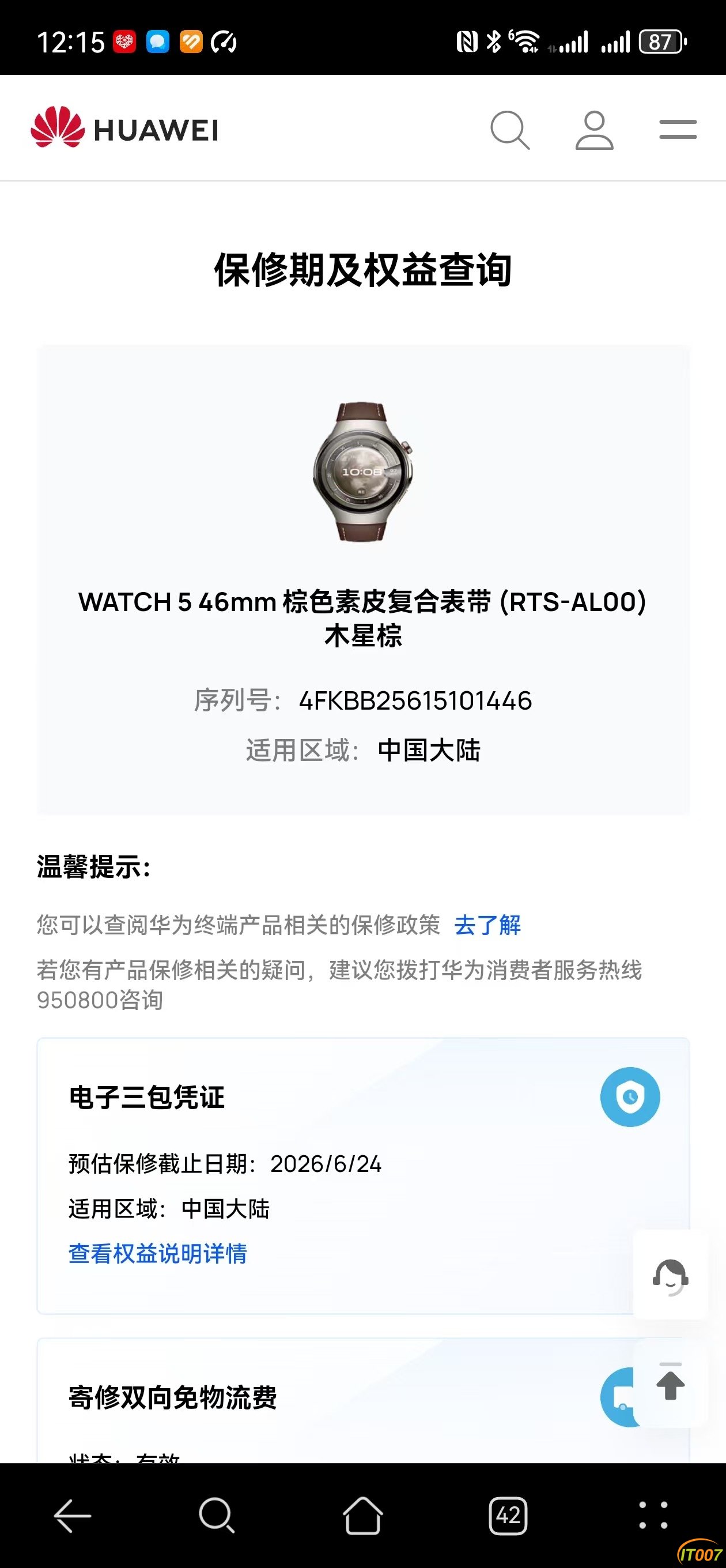Viewport: 726px width, 1568px height.
Task: Go back with browser back arrow
Action: (x=73, y=1516)
